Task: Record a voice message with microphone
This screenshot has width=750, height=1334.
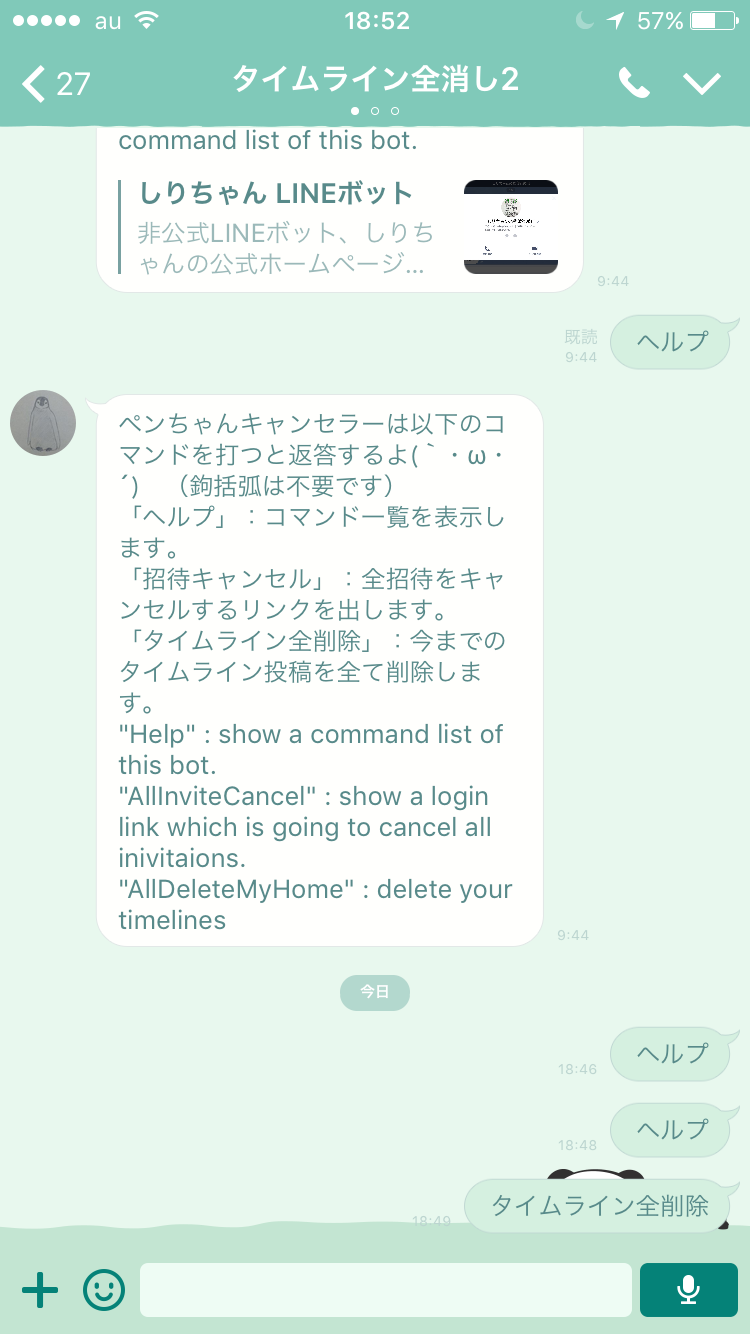Action: click(688, 1290)
